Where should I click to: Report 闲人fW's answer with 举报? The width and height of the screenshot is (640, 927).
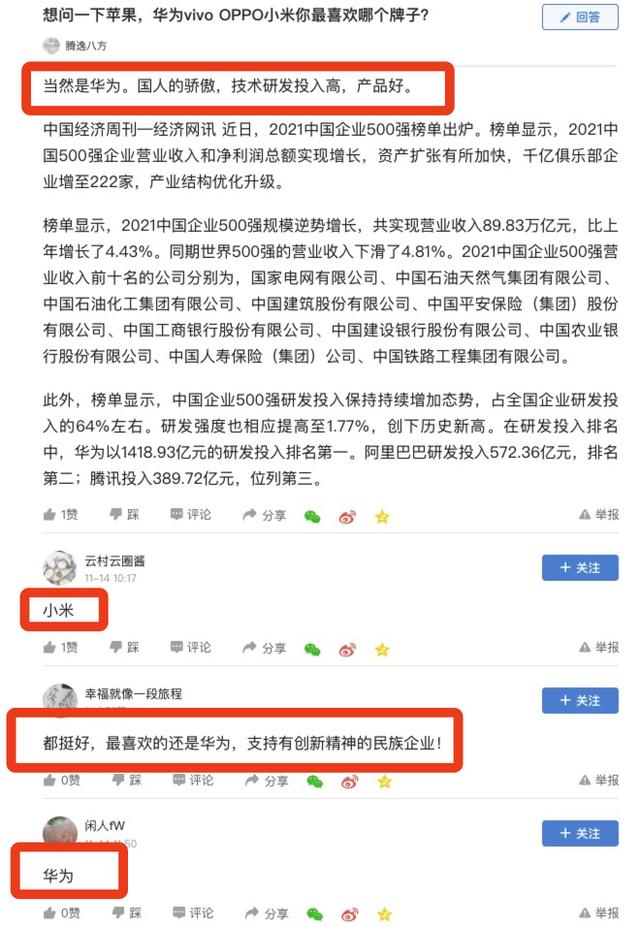click(x=599, y=913)
